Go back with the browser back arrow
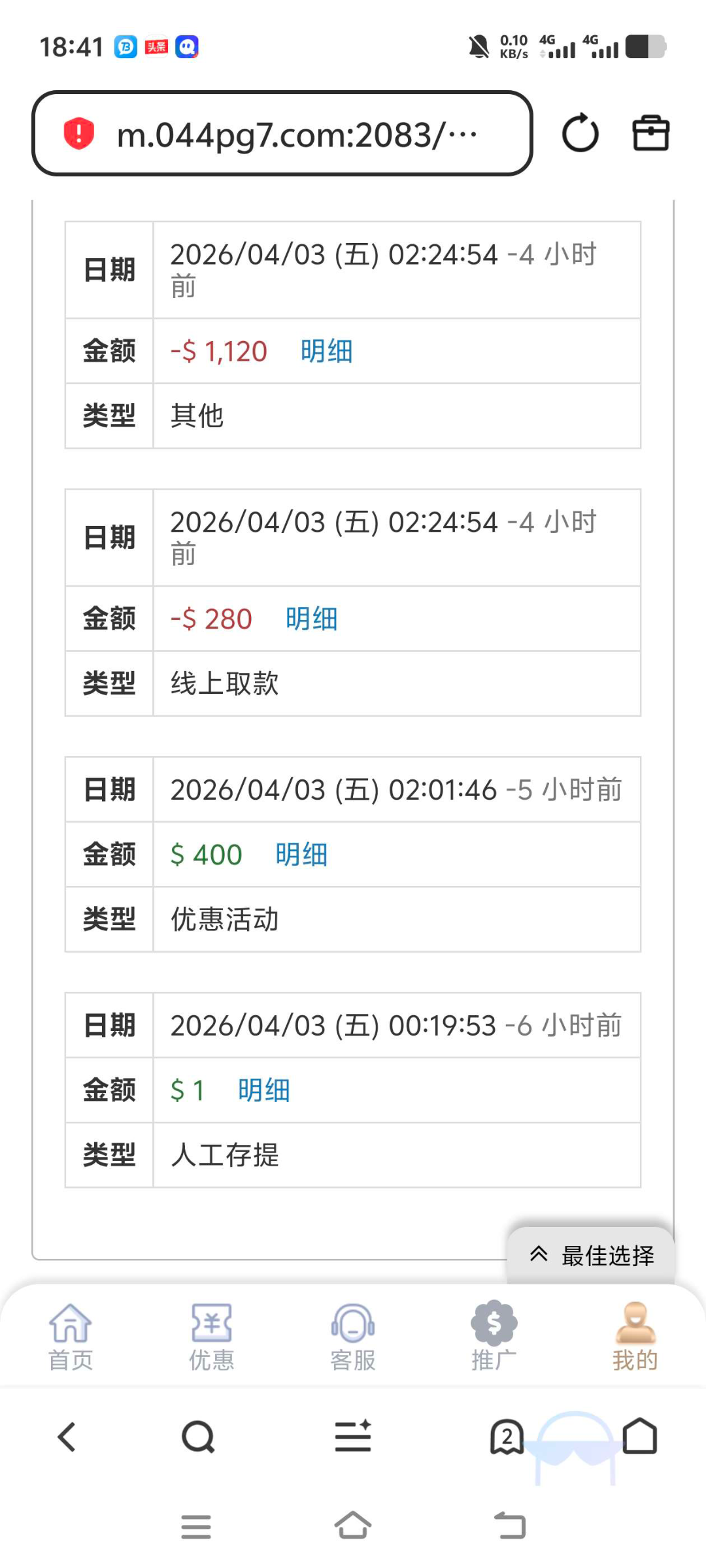The height and width of the screenshot is (1568, 706). click(67, 1437)
